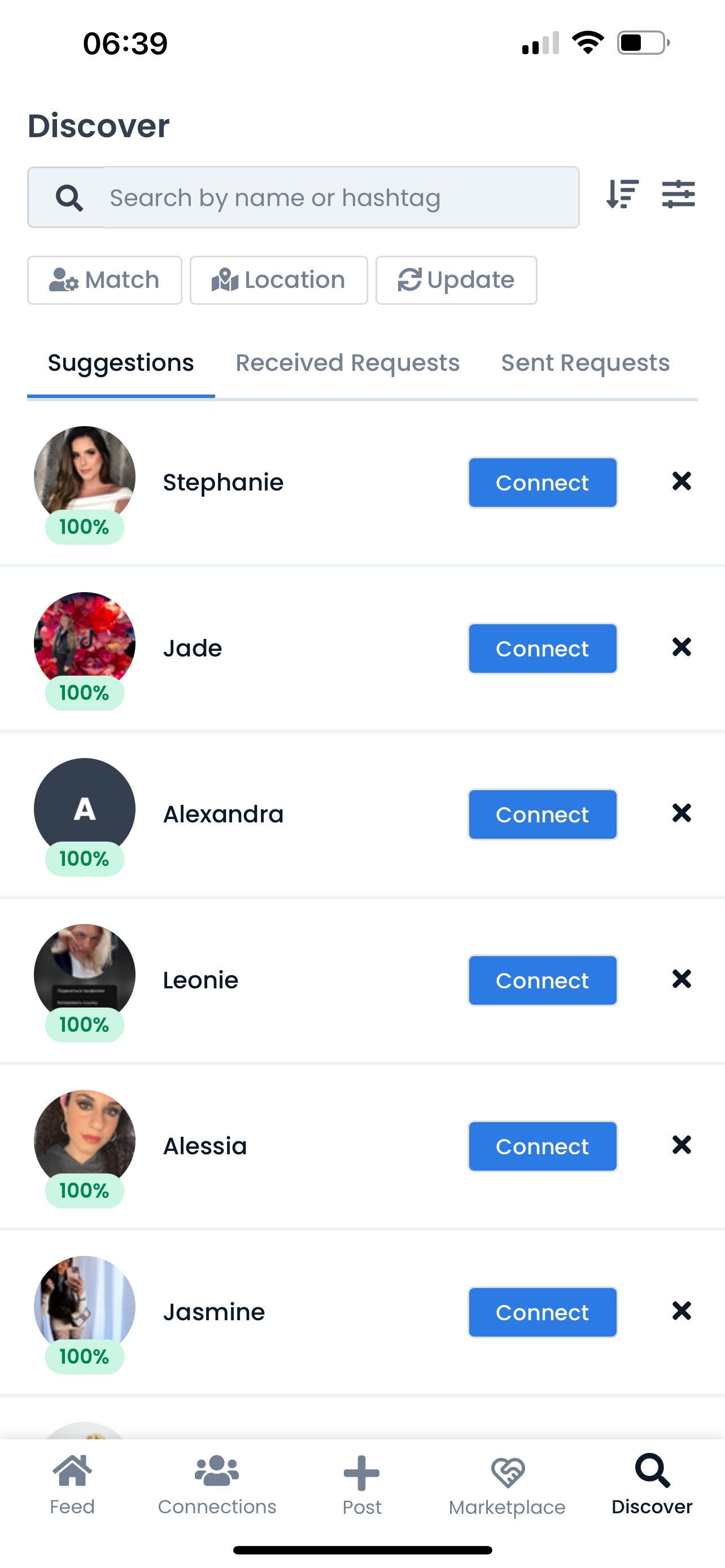Remove Leonie from suggestions
Viewport: 725px width, 1568px height.
pos(682,979)
